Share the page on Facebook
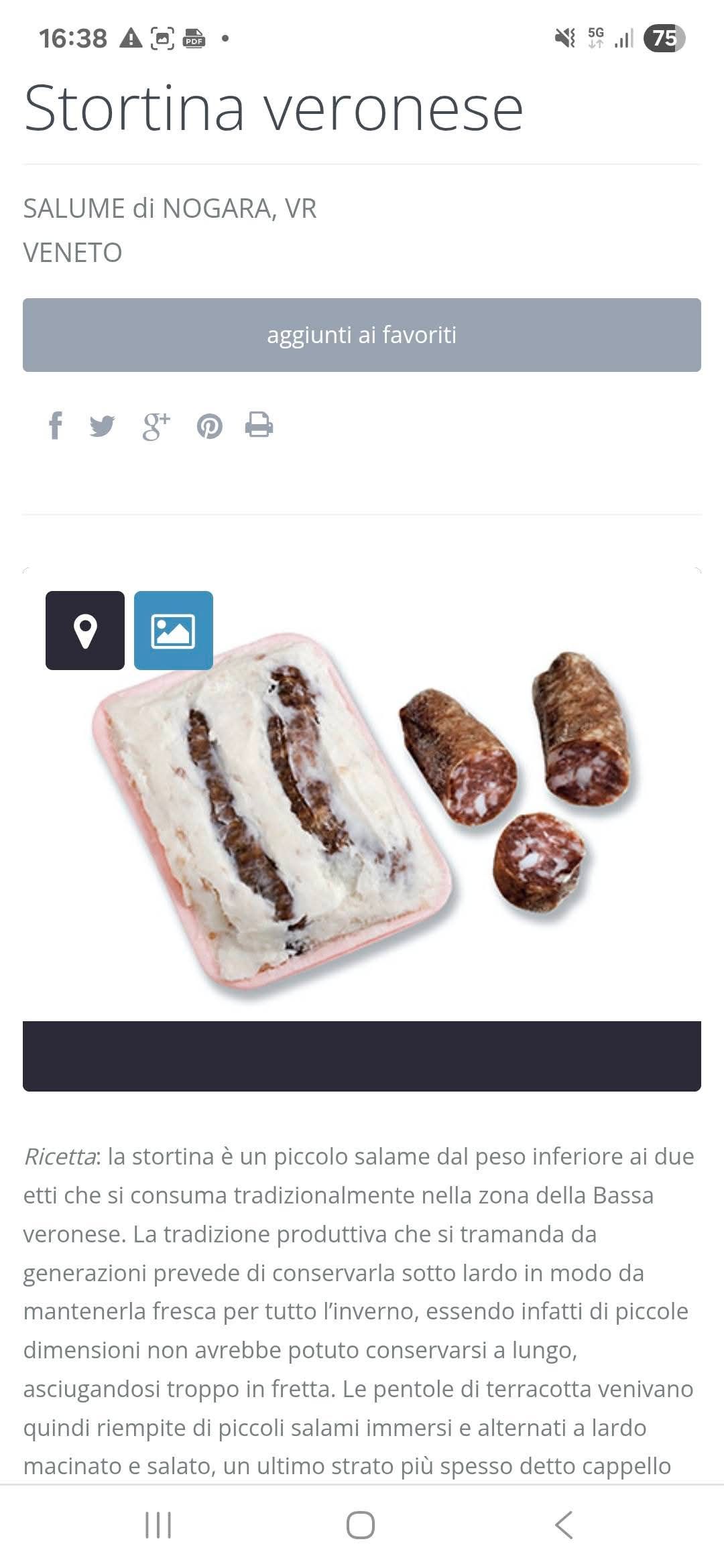Screen dimensions: 724x1568 (x=56, y=426)
